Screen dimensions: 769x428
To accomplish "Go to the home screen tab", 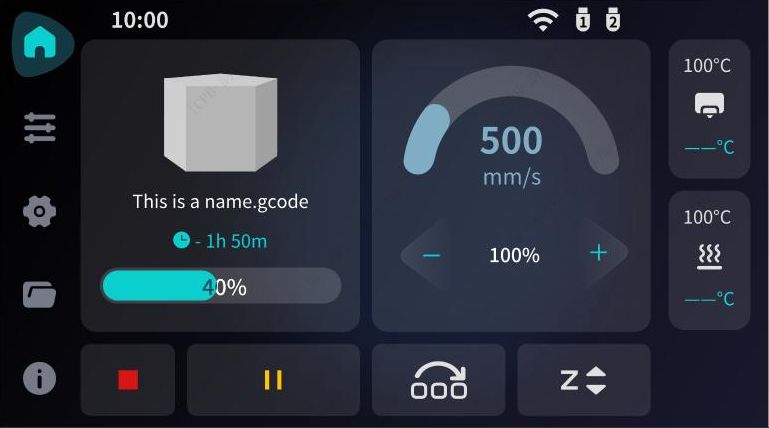I will [x=39, y=44].
